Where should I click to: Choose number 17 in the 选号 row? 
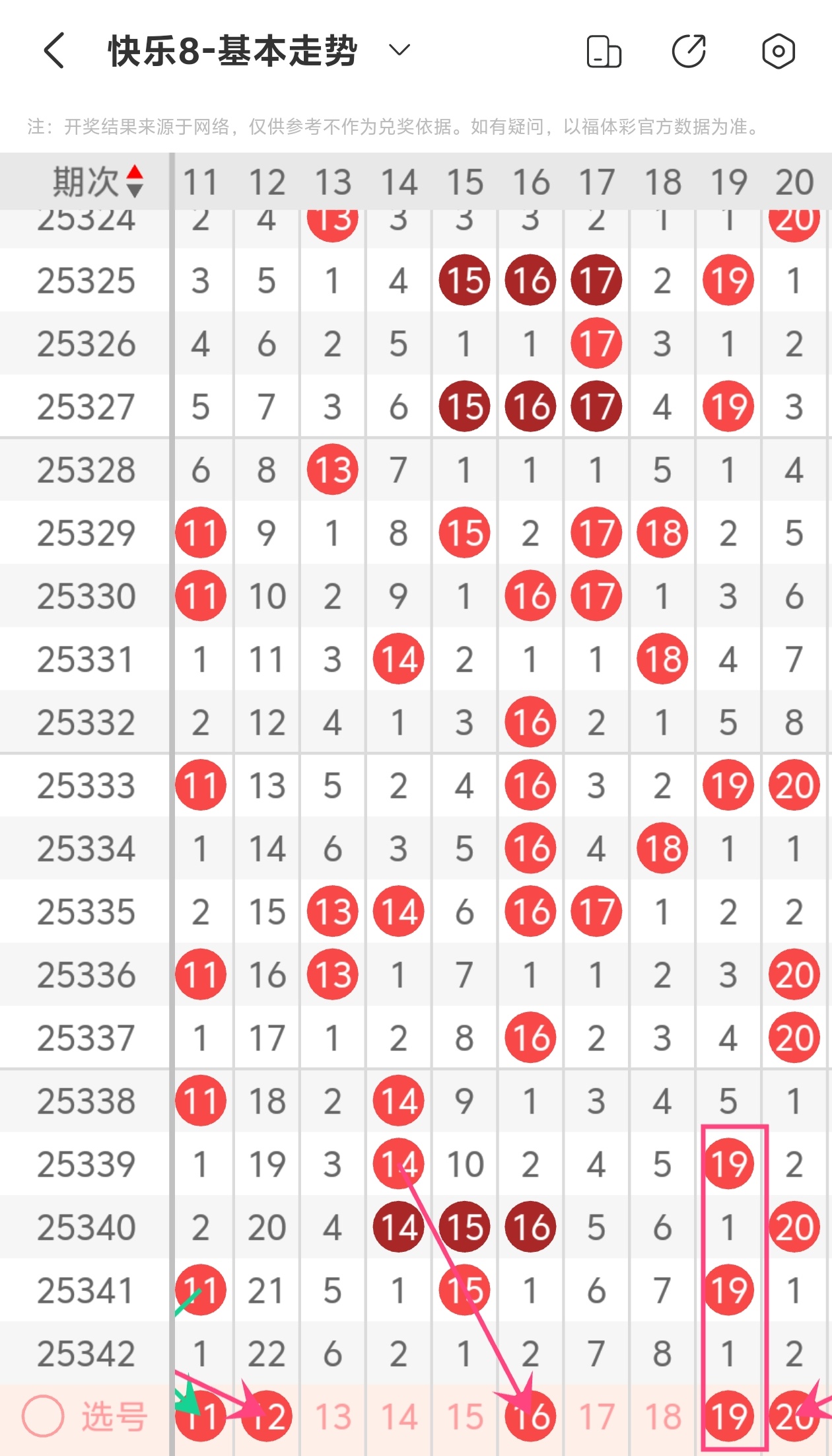[x=597, y=1417]
